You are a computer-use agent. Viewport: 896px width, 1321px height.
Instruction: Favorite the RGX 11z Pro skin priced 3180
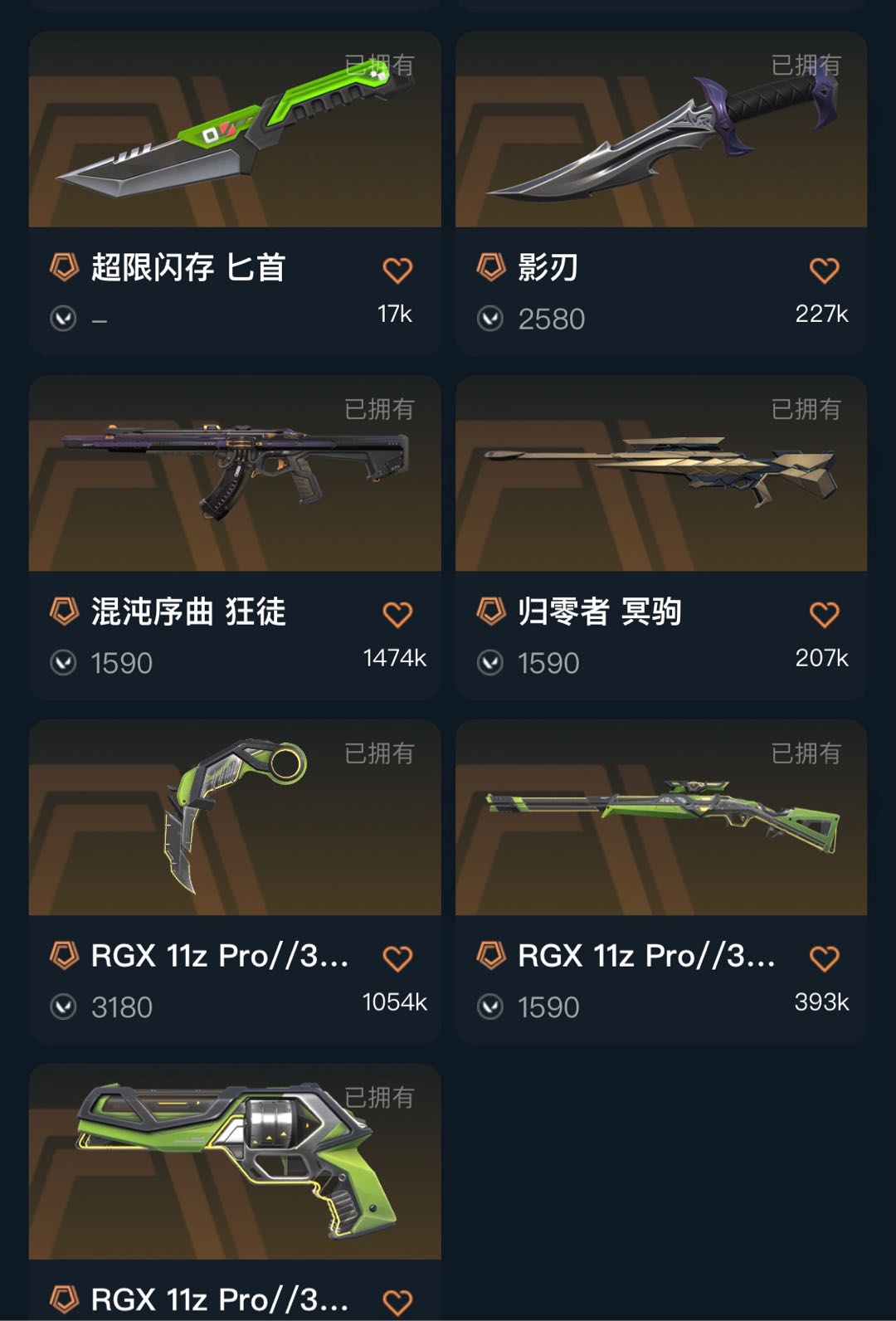(397, 959)
